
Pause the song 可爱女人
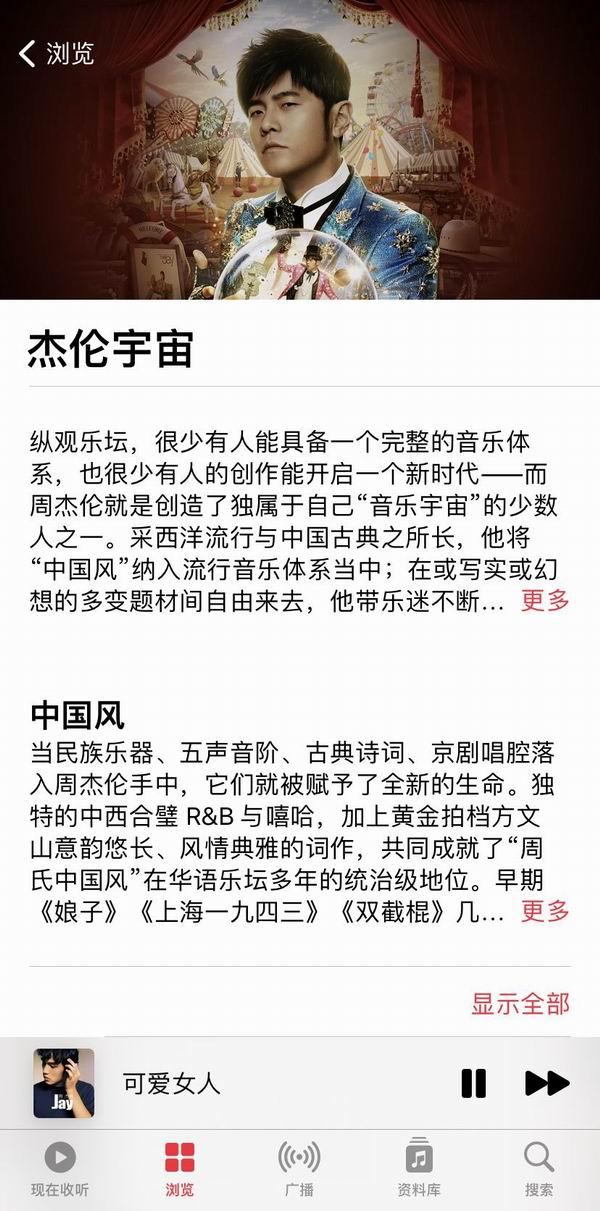pos(473,1083)
